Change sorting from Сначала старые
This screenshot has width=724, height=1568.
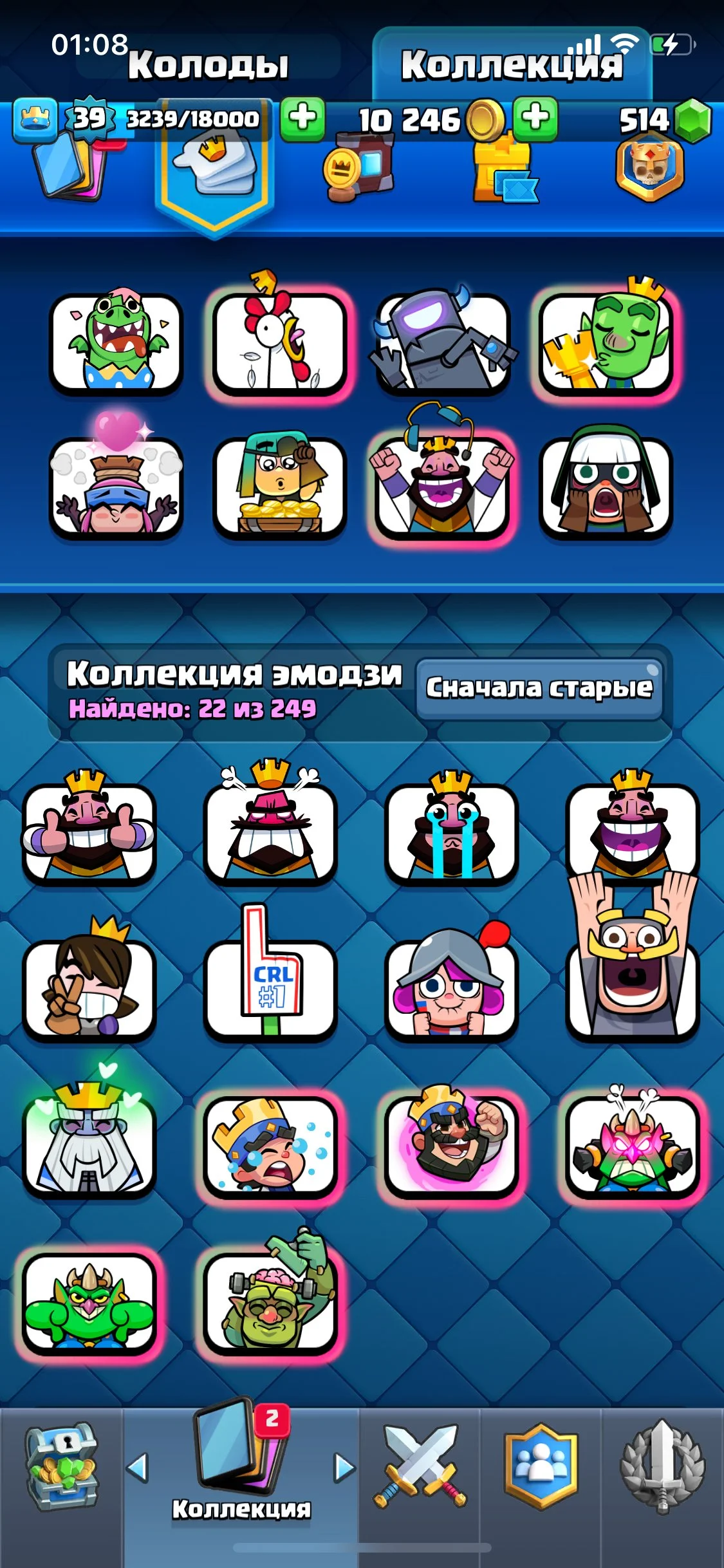[x=539, y=689]
